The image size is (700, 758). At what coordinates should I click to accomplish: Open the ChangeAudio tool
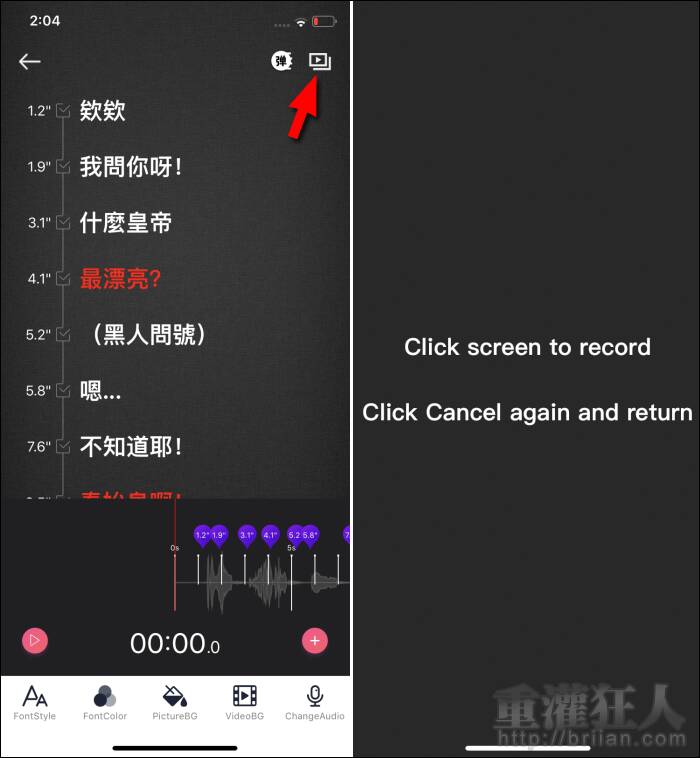[315, 702]
